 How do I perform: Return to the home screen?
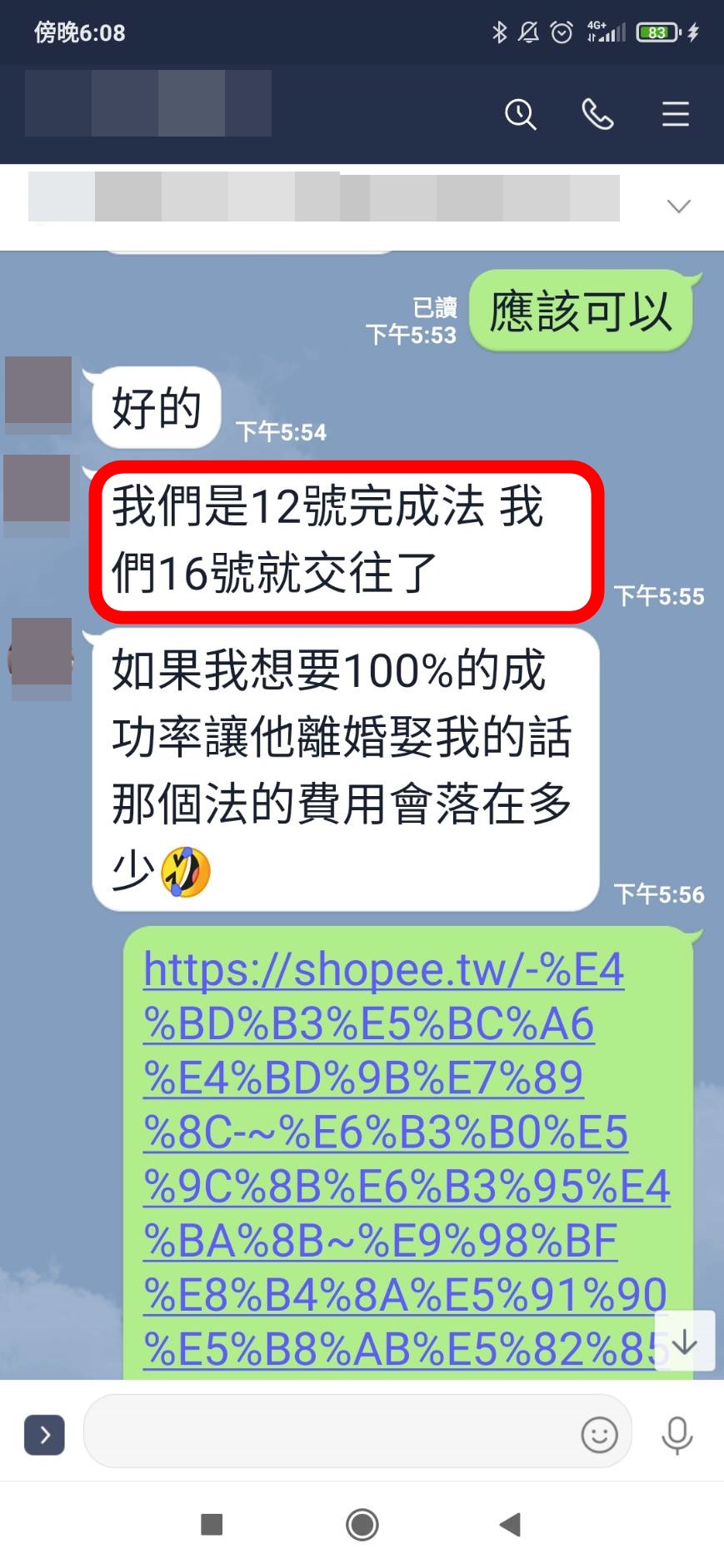(362, 1525)
